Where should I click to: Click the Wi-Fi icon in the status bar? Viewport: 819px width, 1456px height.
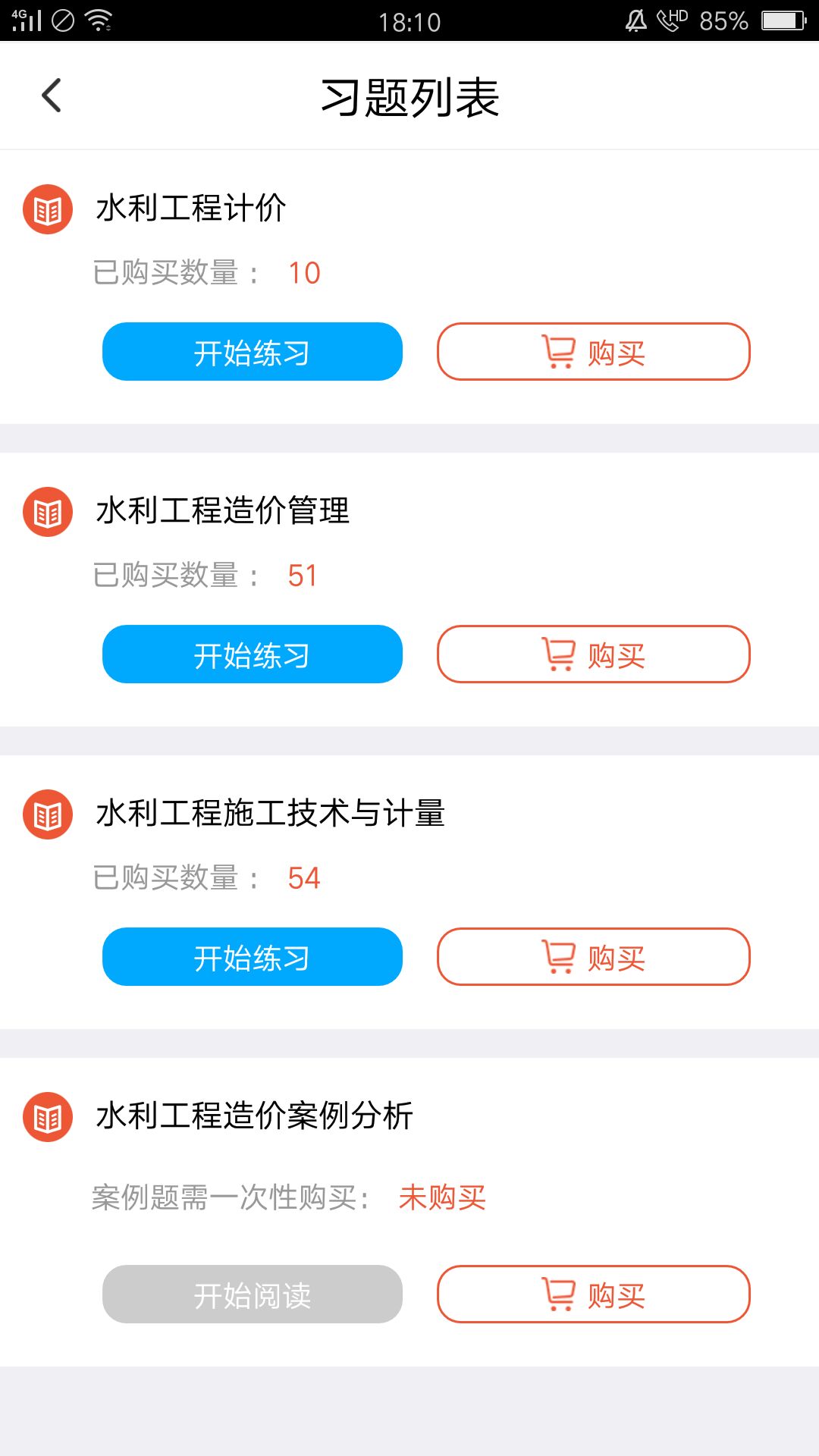pyautogui.click(x=99, y=20)
